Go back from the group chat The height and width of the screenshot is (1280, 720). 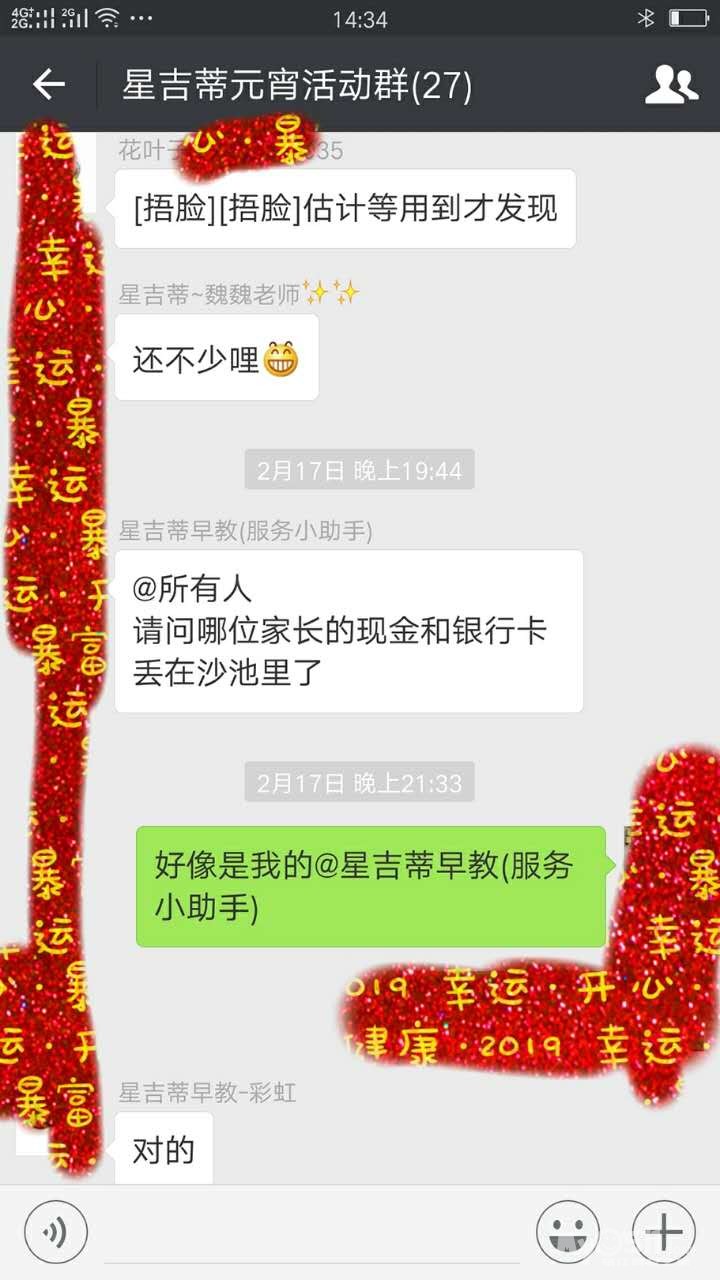[x=48, y=85]
